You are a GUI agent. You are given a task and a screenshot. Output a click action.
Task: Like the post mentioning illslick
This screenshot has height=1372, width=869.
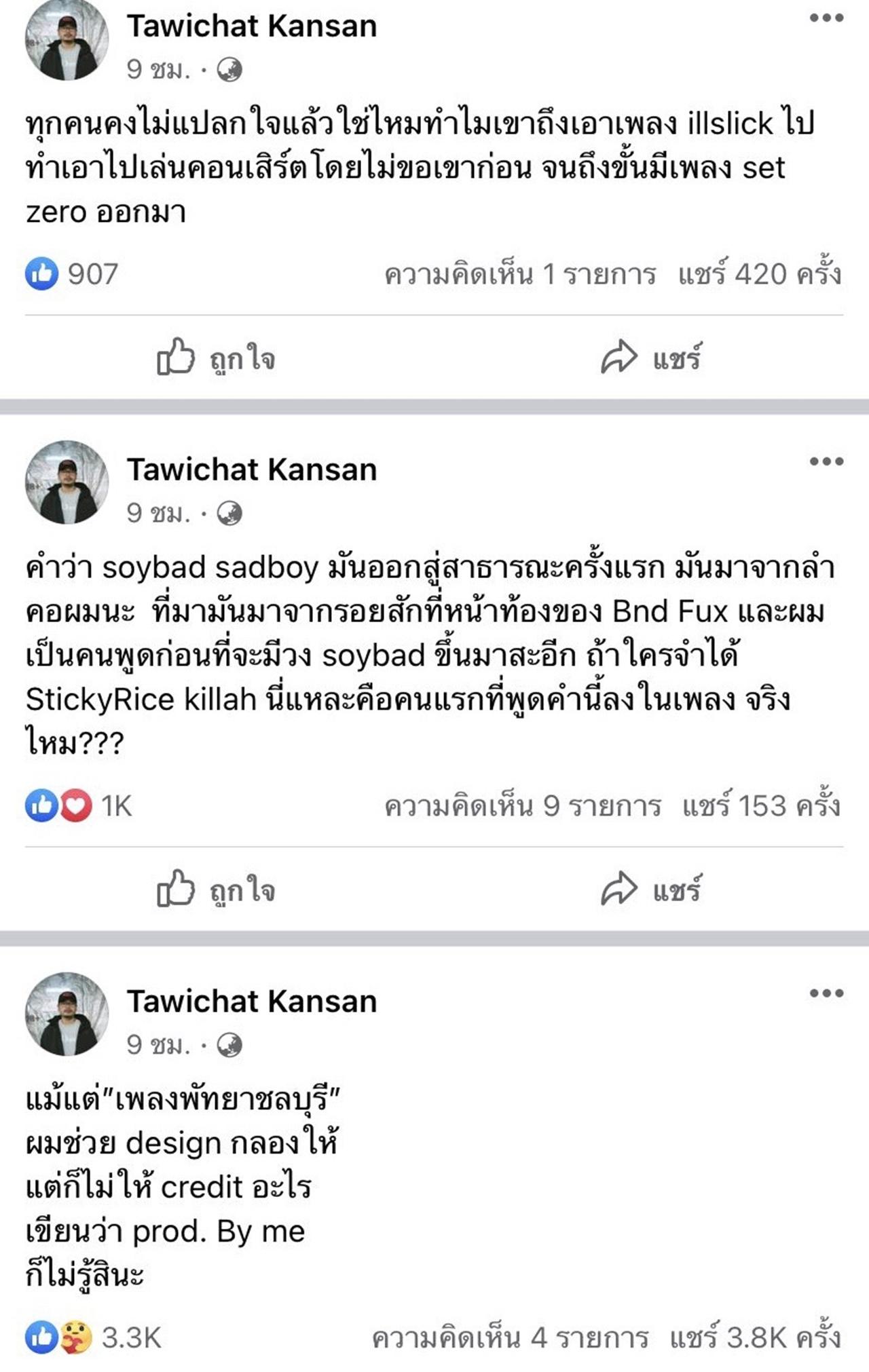[x=216, y=358]
